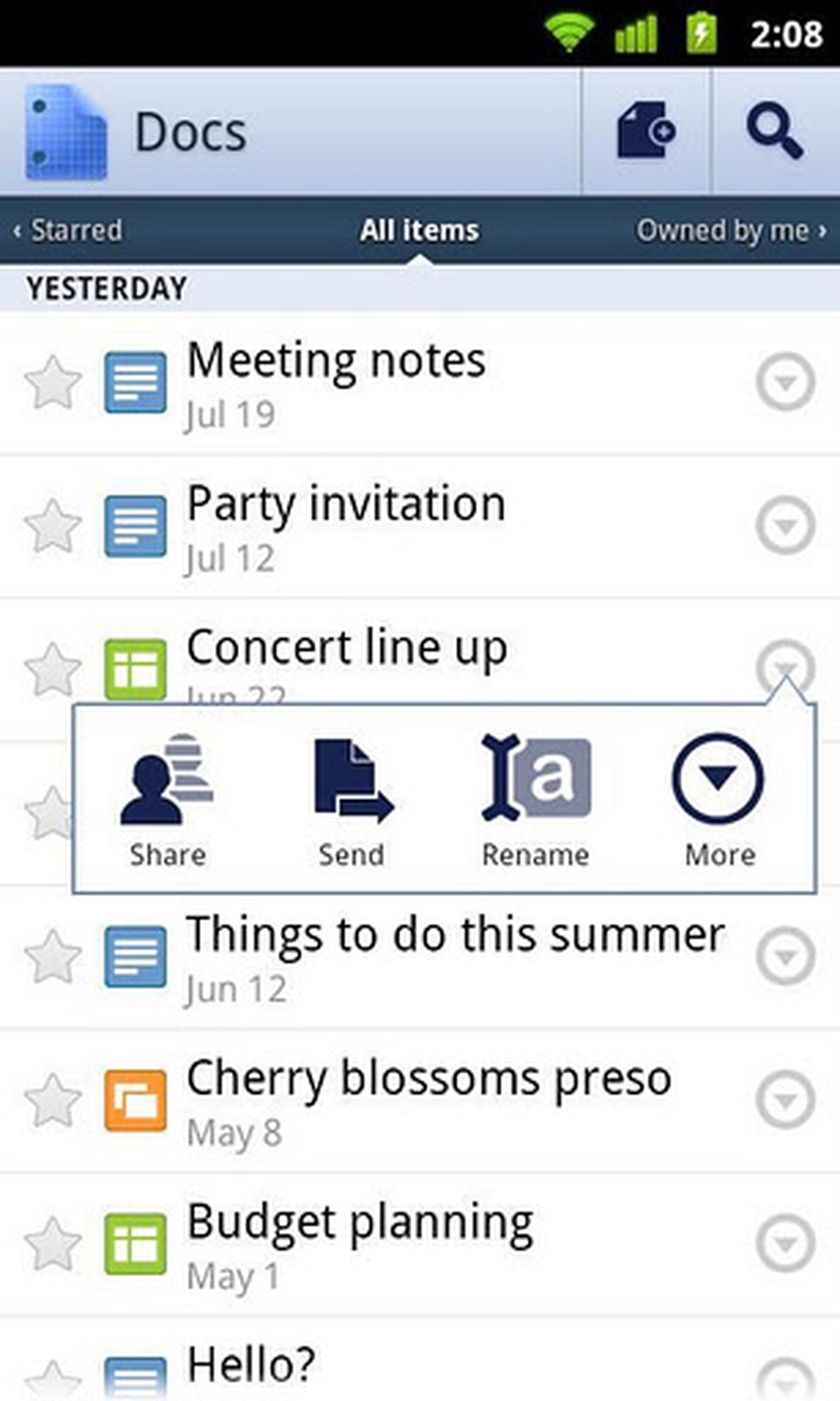This screenshot has height=1401, width=840.
Task: Create a new document
Action: click(x=645, y=131)
